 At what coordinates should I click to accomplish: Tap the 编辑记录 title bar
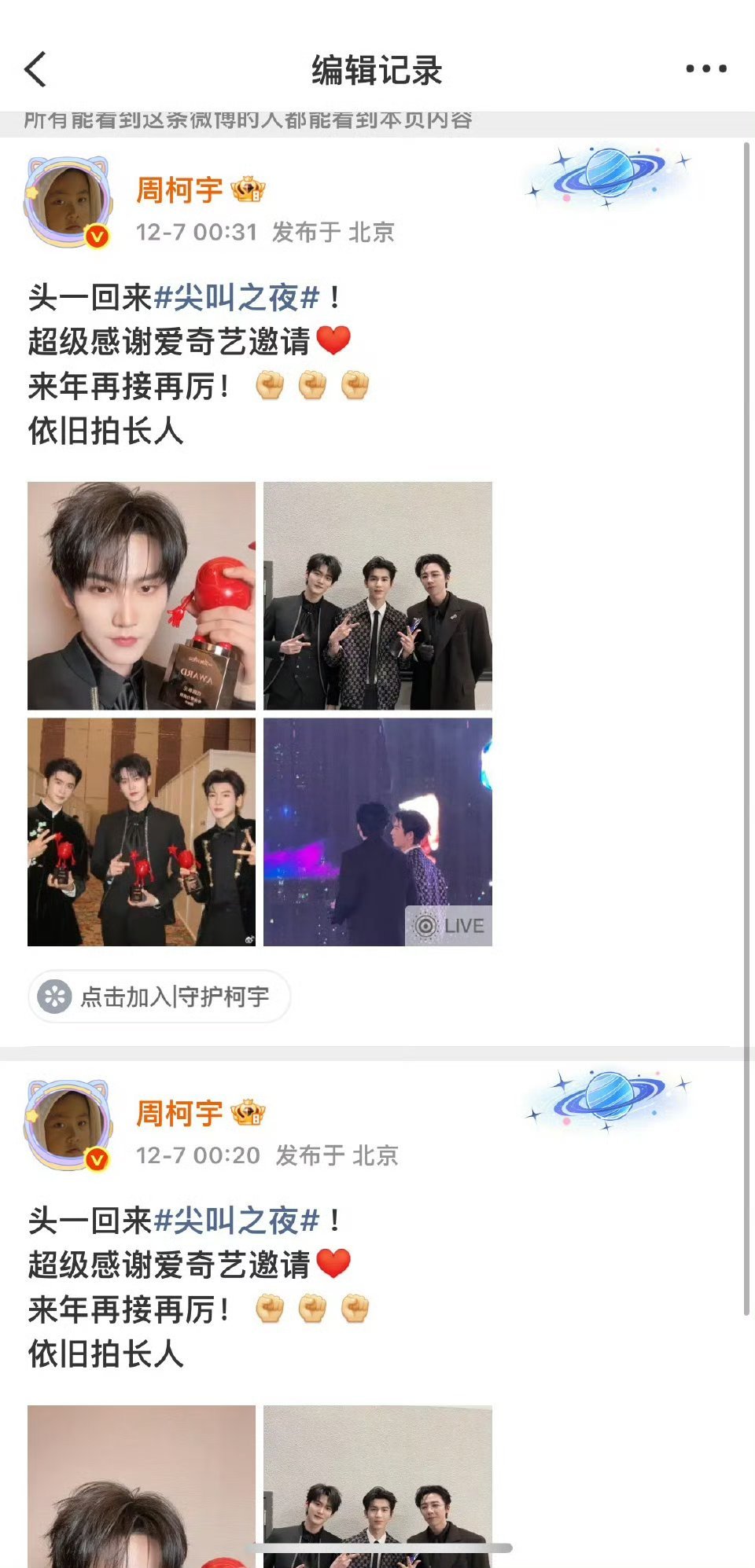coord(376,70)
